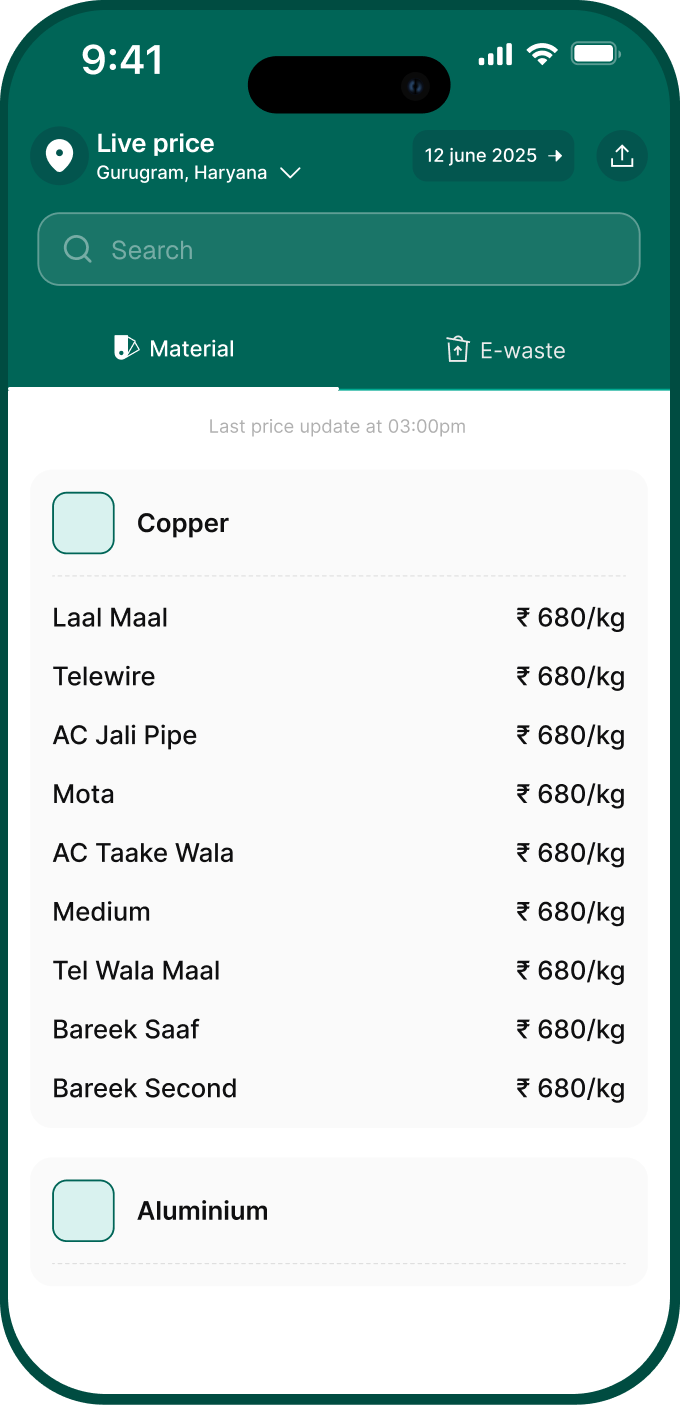Image resolution: width=680 pixels, height=1405 pixels.
Task: Tap the Search field
Action: coord(339,250)
